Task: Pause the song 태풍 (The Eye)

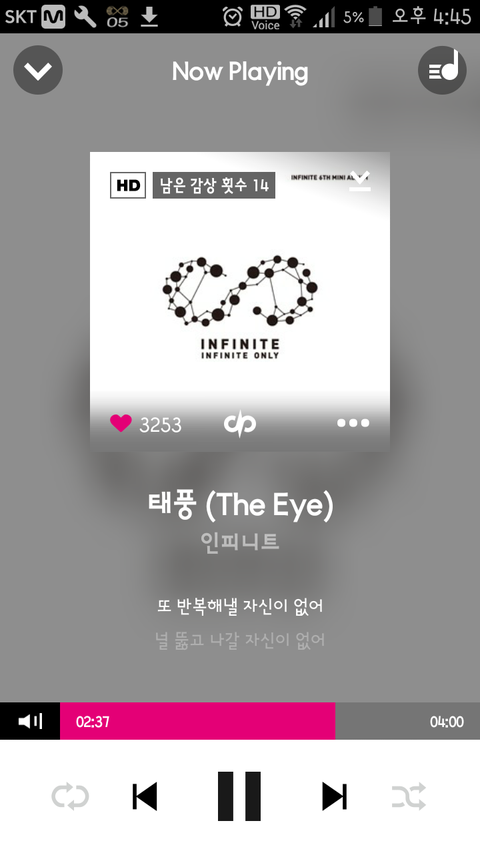Action: pos(239,796)
